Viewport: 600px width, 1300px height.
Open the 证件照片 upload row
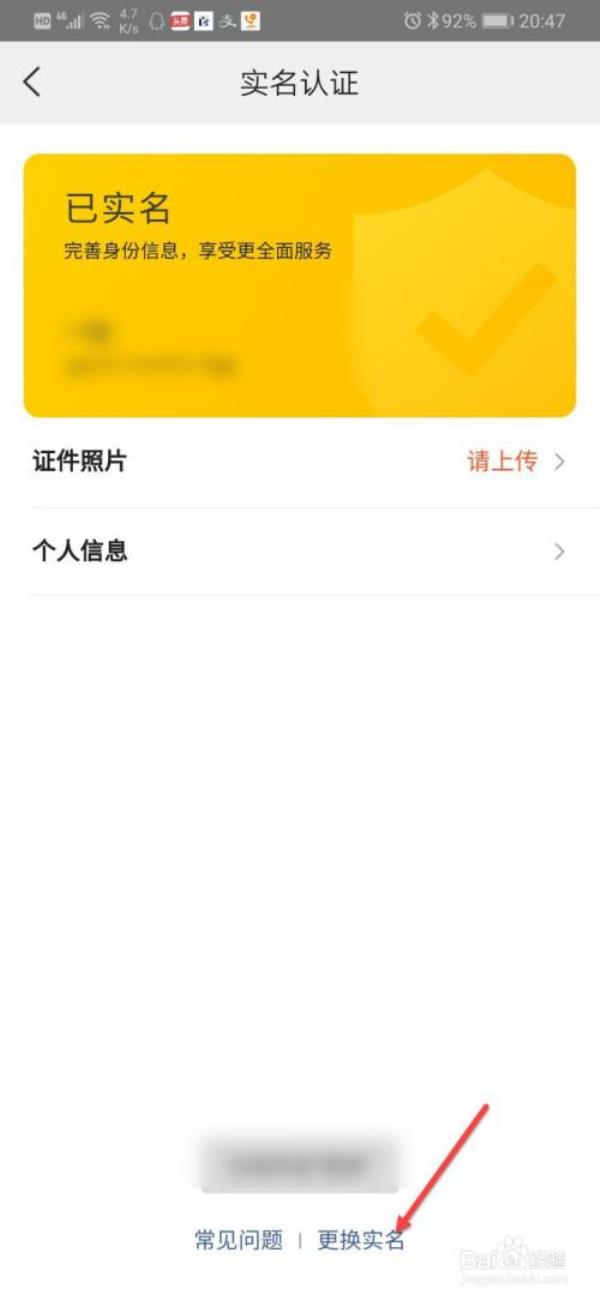pos(300,462)
